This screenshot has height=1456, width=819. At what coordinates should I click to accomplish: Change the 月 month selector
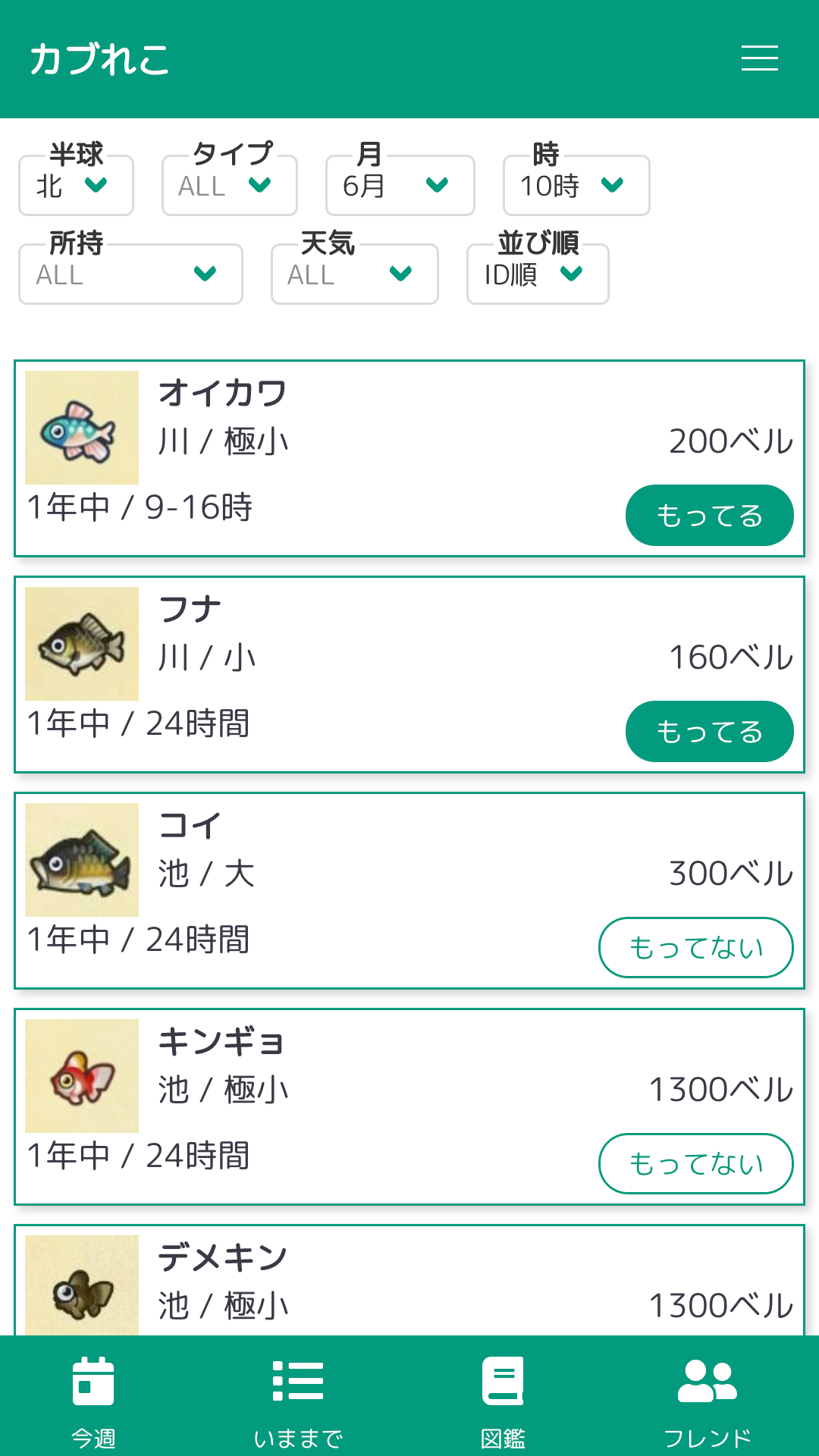(400, 186)
